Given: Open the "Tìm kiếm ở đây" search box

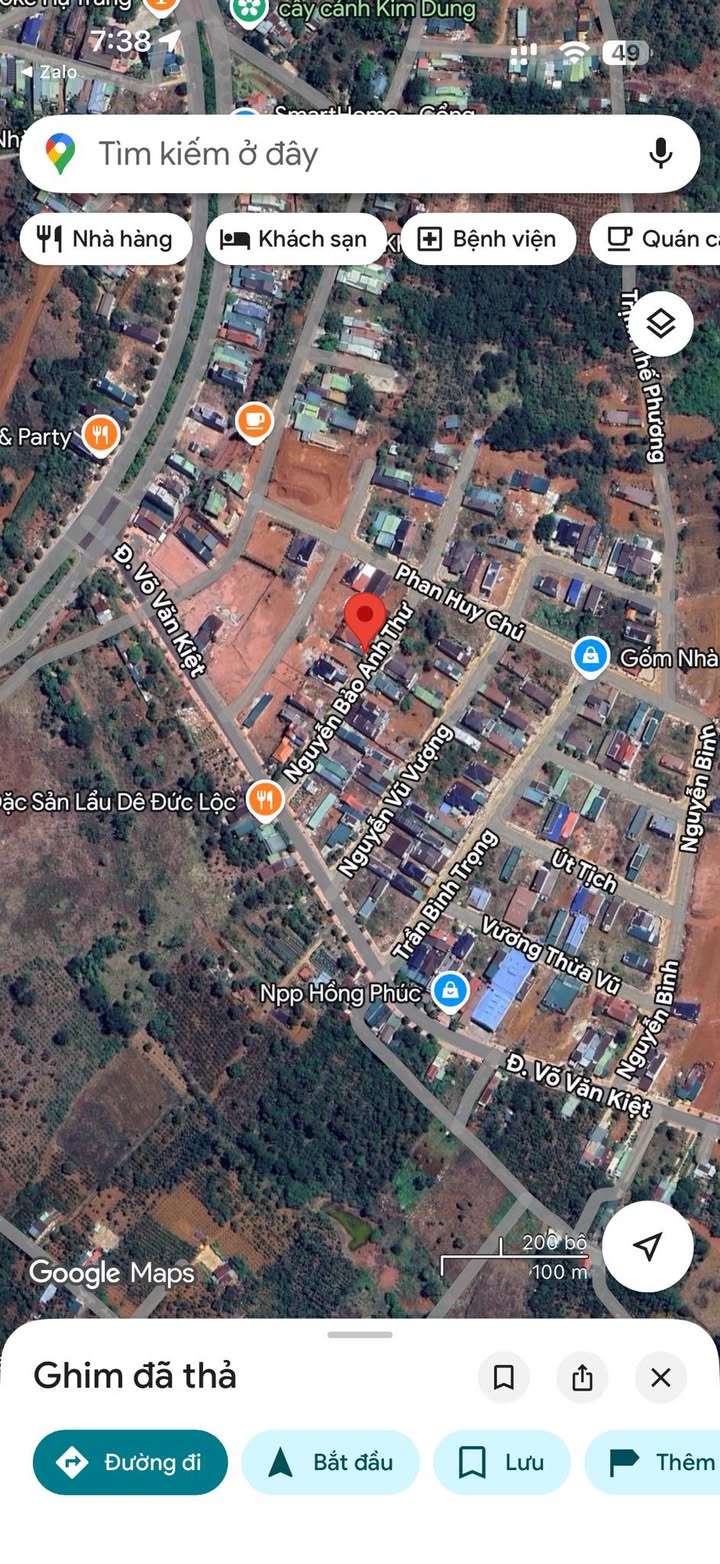Looking at the screenshot, I should [x=340, y=154].
